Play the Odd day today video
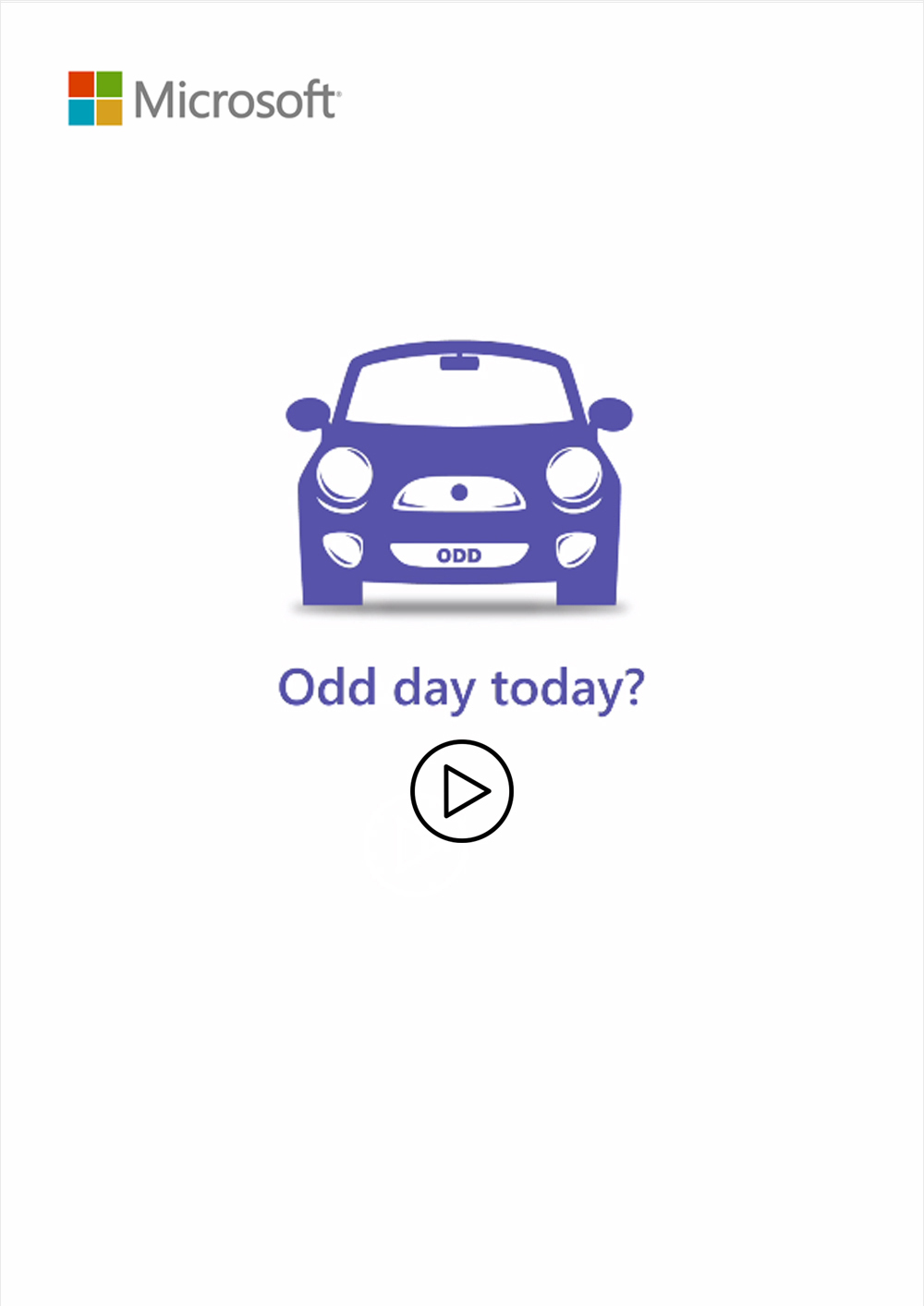 pos(462,791)
